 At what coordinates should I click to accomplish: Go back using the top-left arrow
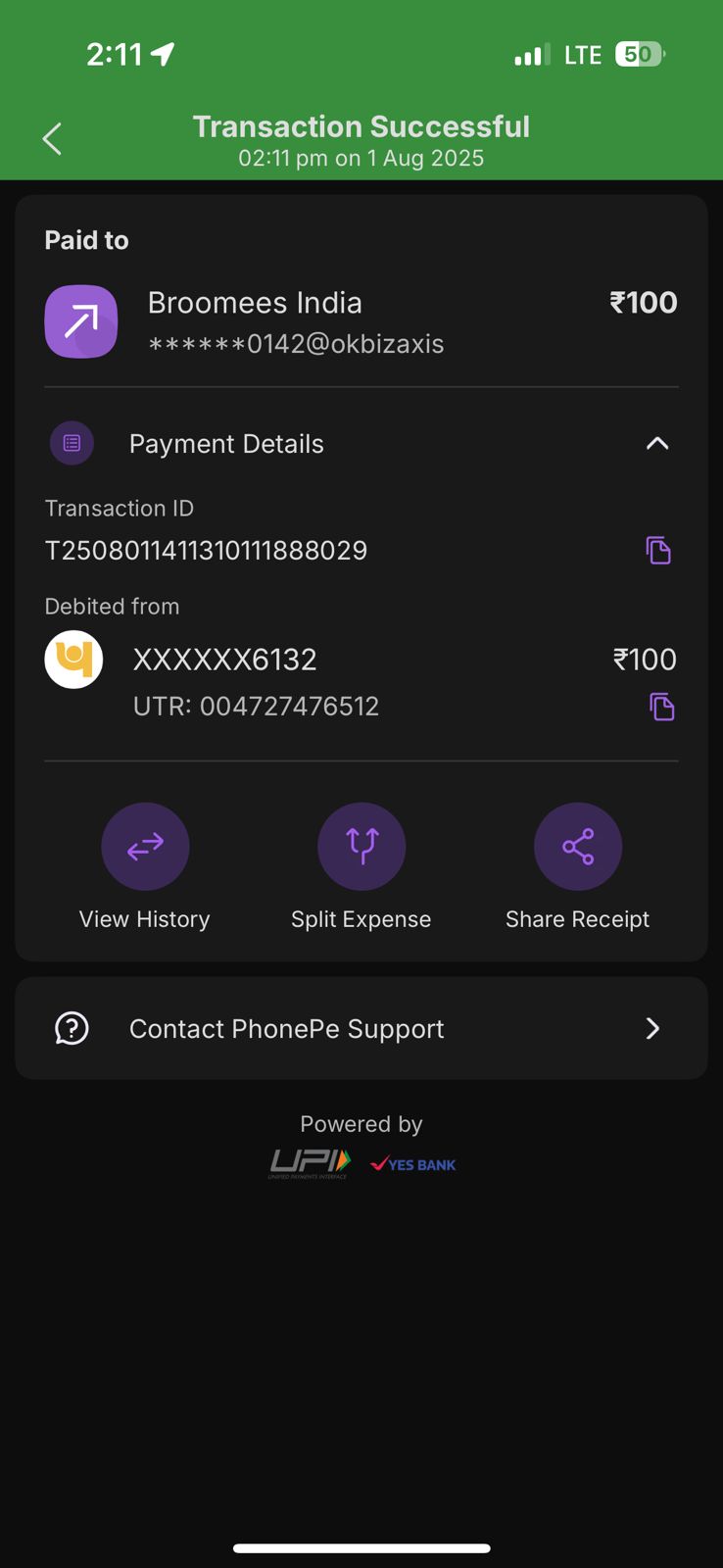coord(53,139)
